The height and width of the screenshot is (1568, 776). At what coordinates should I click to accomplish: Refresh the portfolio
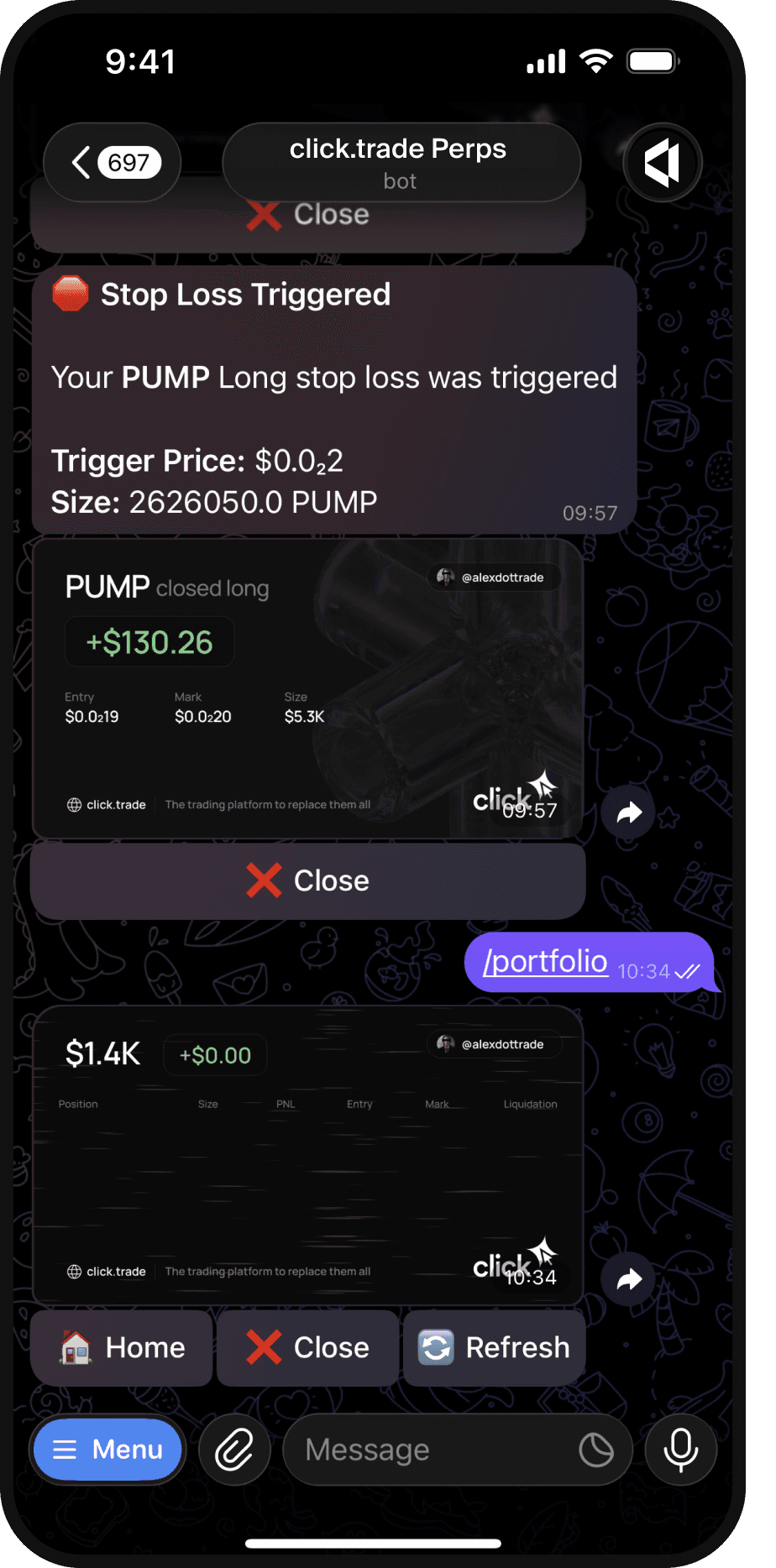tap(494, 1347)
